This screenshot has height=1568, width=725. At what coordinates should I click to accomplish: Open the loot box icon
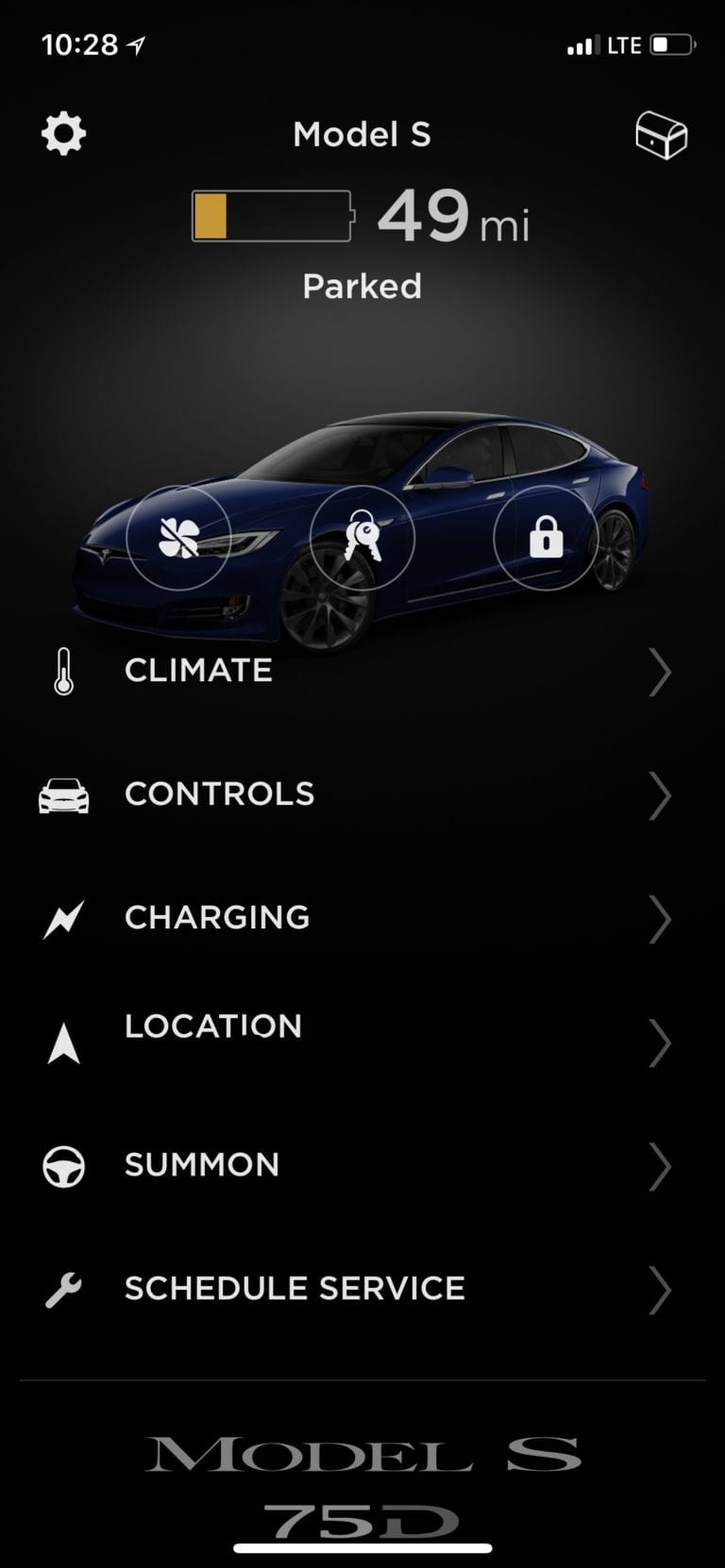click(661, 135)
